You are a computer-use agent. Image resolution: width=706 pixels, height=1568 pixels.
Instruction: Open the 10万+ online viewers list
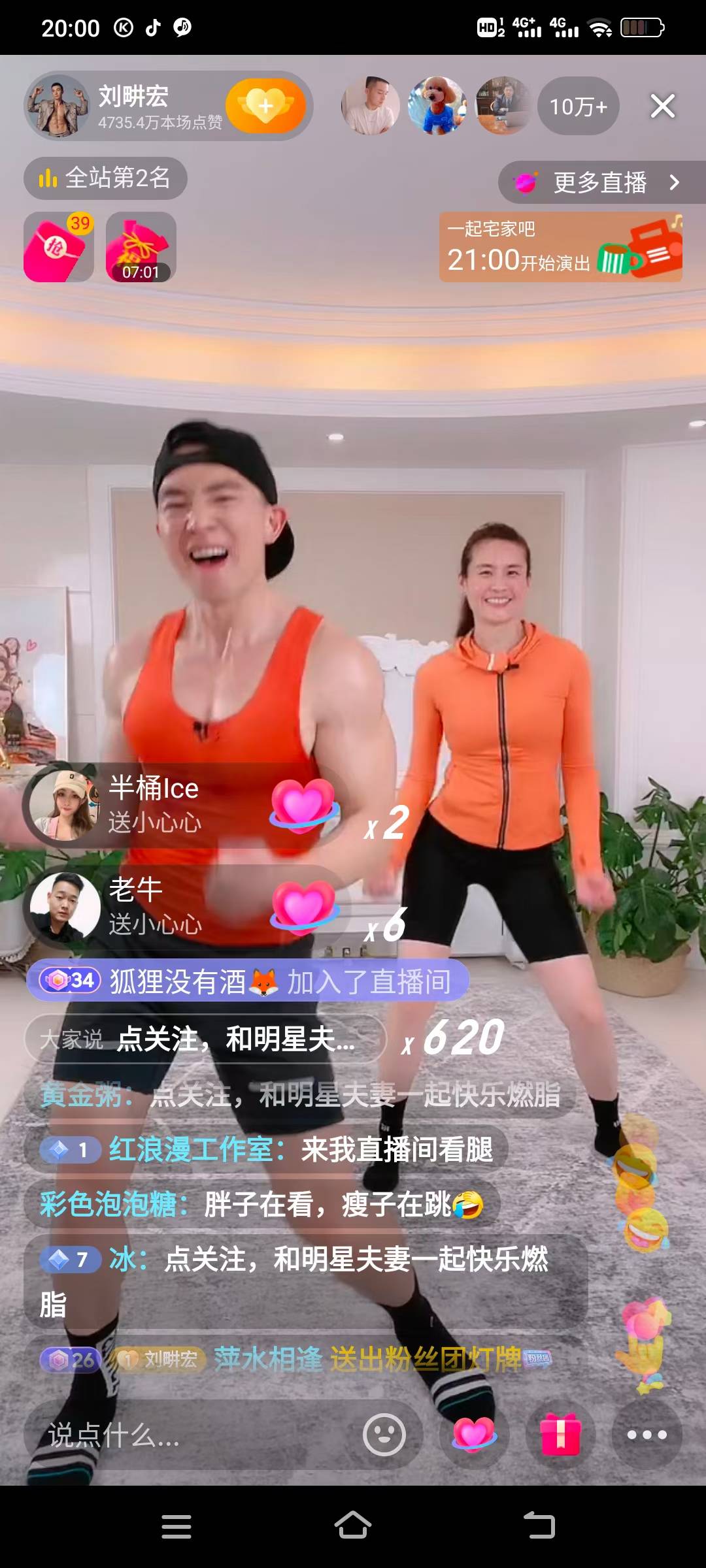pos(578,106)
